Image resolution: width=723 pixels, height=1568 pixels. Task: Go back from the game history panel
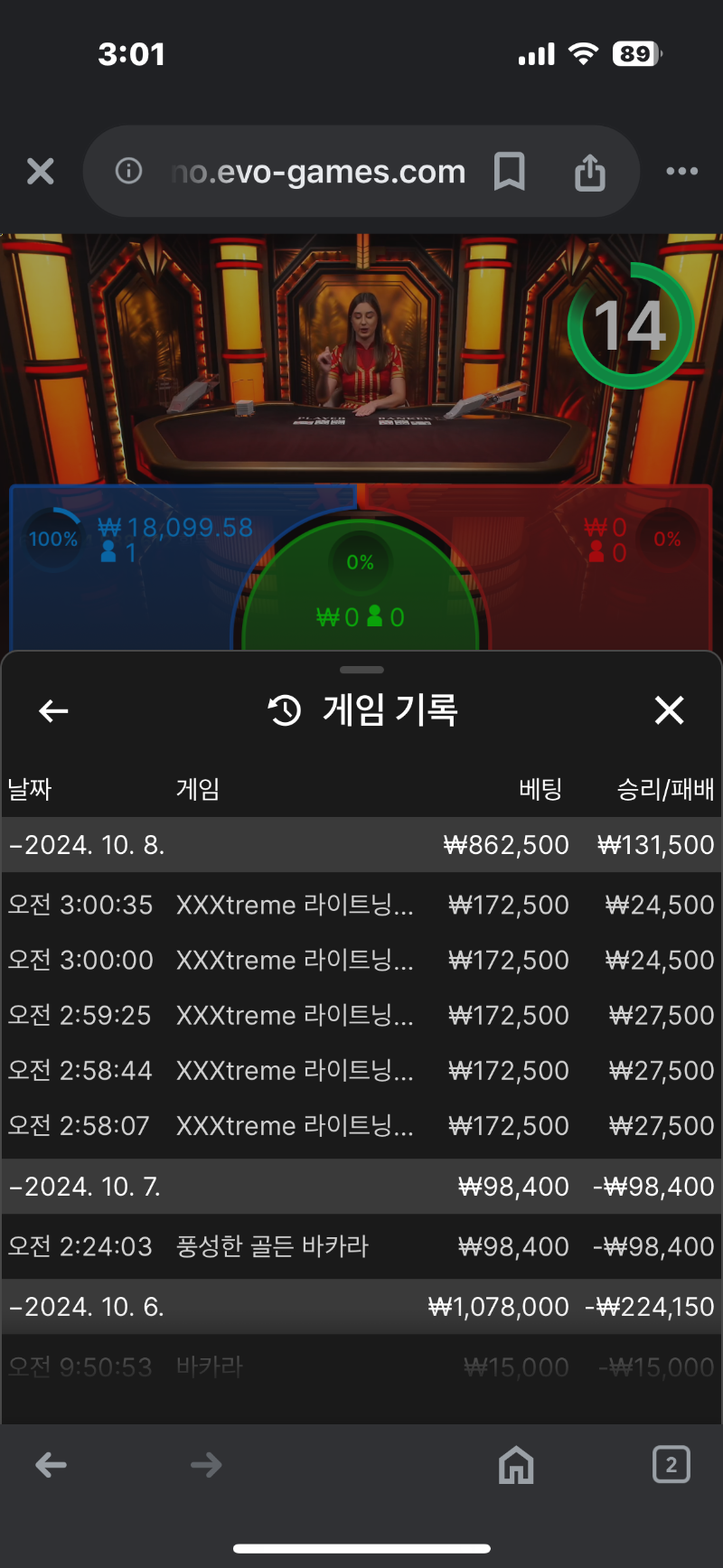tap(54, 711)
